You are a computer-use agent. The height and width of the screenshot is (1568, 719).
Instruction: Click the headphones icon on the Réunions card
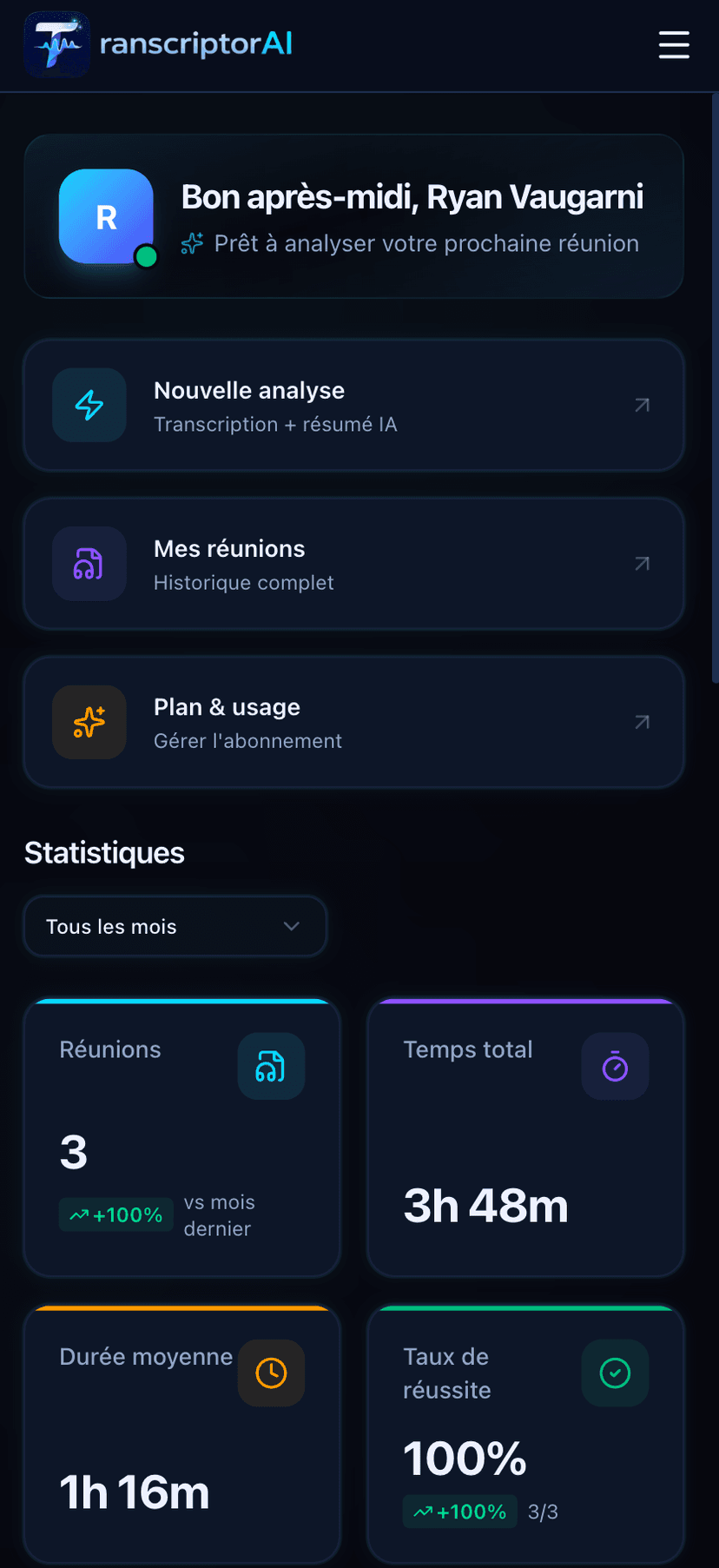click(271, 1066)
